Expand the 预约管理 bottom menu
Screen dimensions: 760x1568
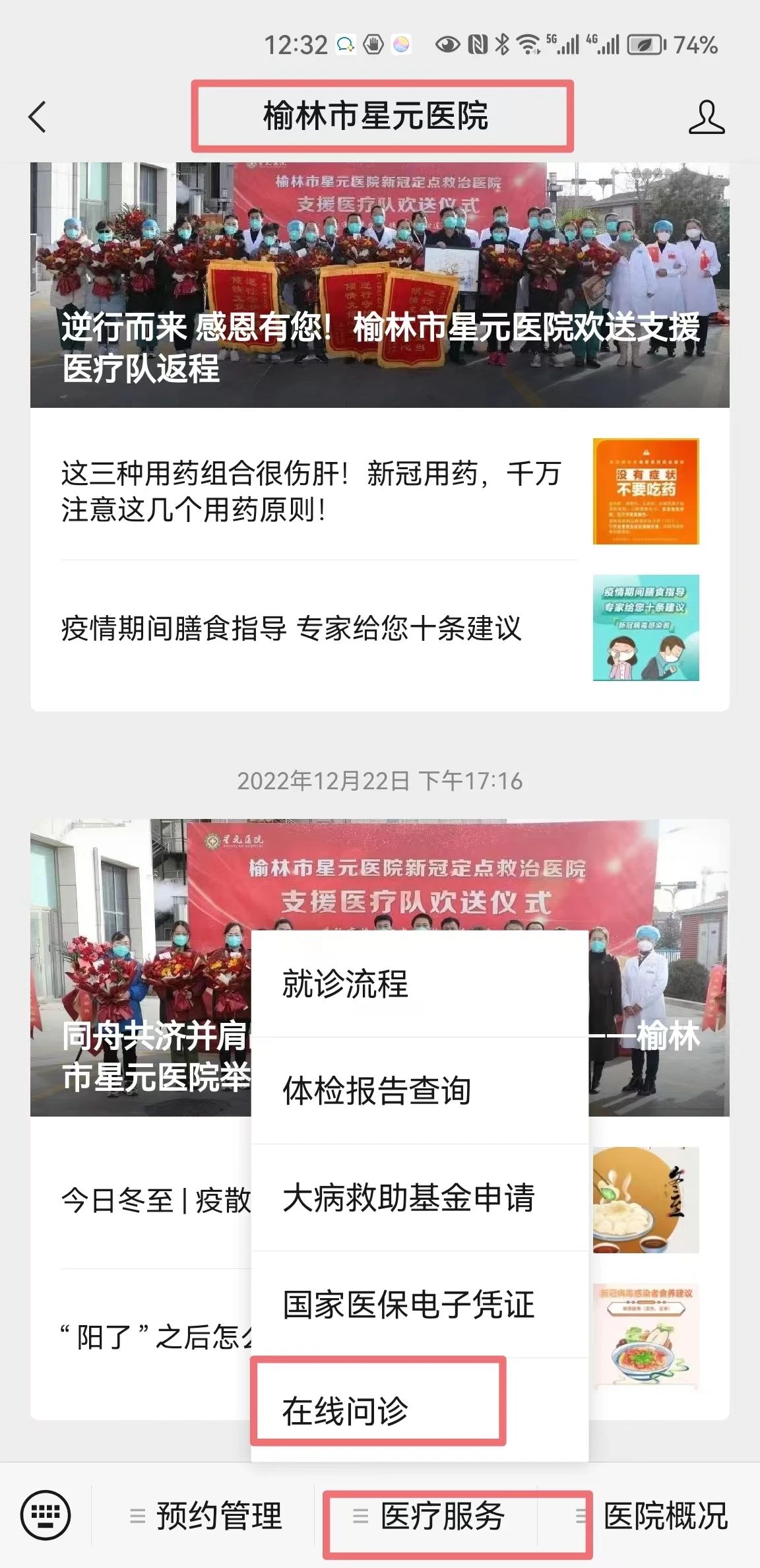(206, 1515)
